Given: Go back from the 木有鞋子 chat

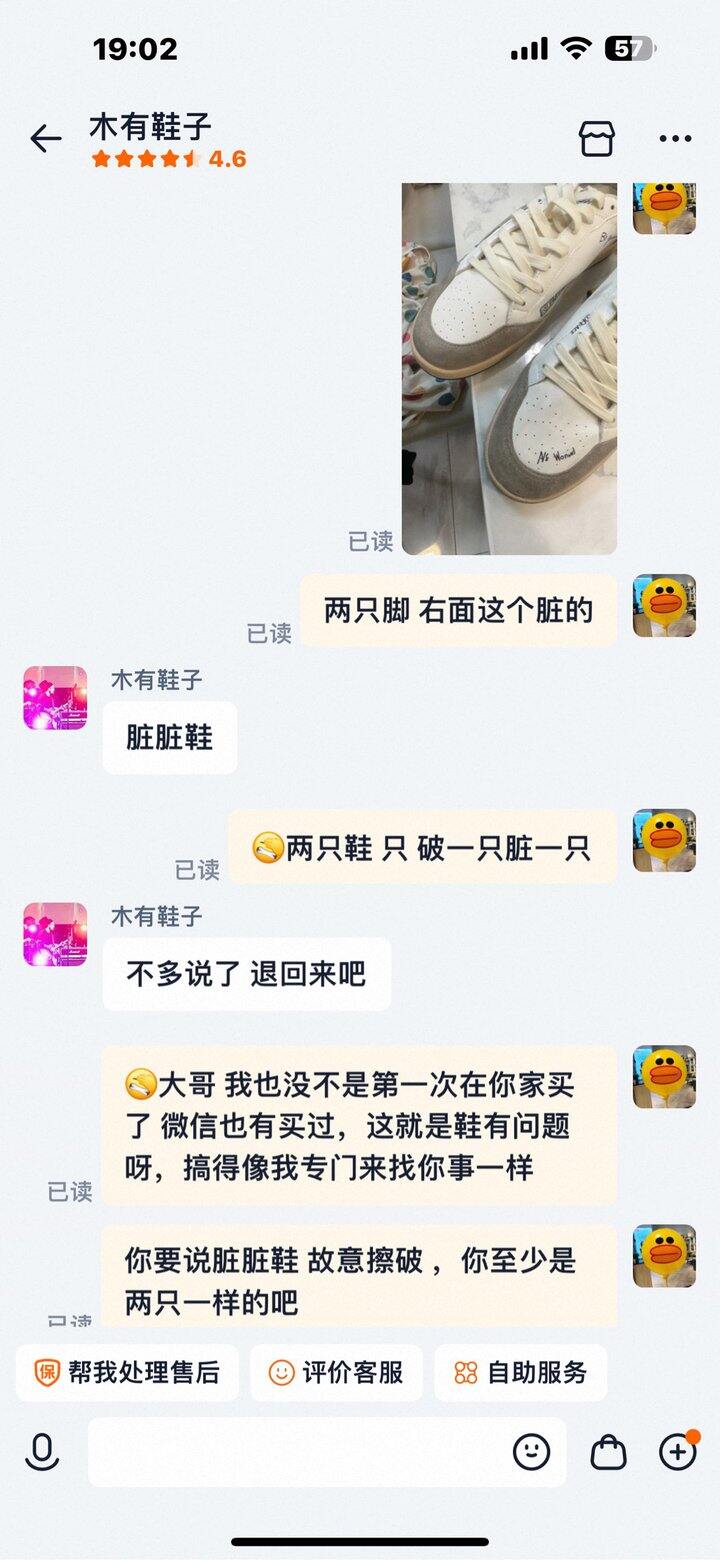Looking at the screenshot, I should click(46, 139).
